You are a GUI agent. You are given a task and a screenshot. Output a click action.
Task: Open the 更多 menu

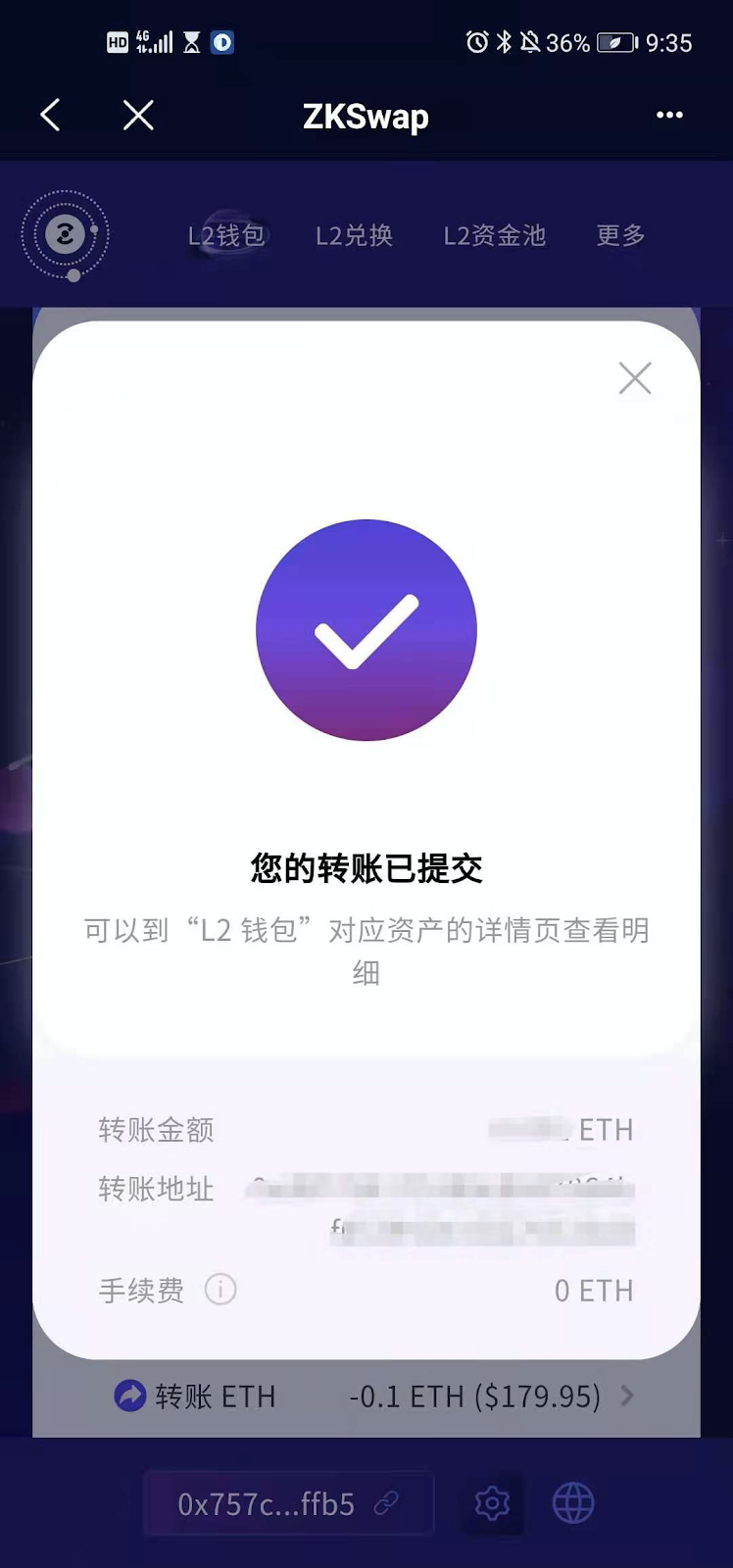pyautogui.click(x=620, y=235)
